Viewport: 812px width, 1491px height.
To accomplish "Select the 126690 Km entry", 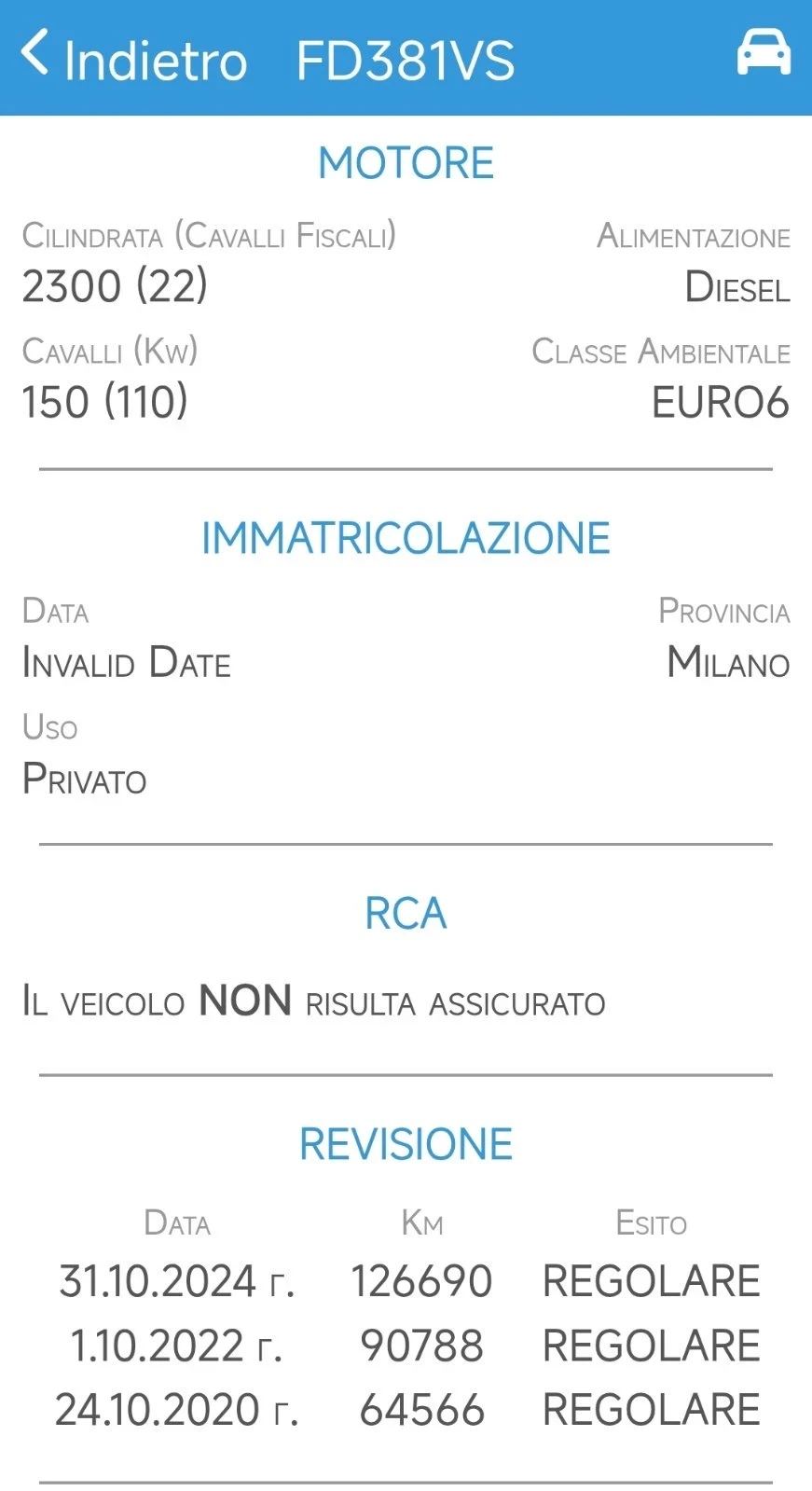I will tap(421, 1279).
